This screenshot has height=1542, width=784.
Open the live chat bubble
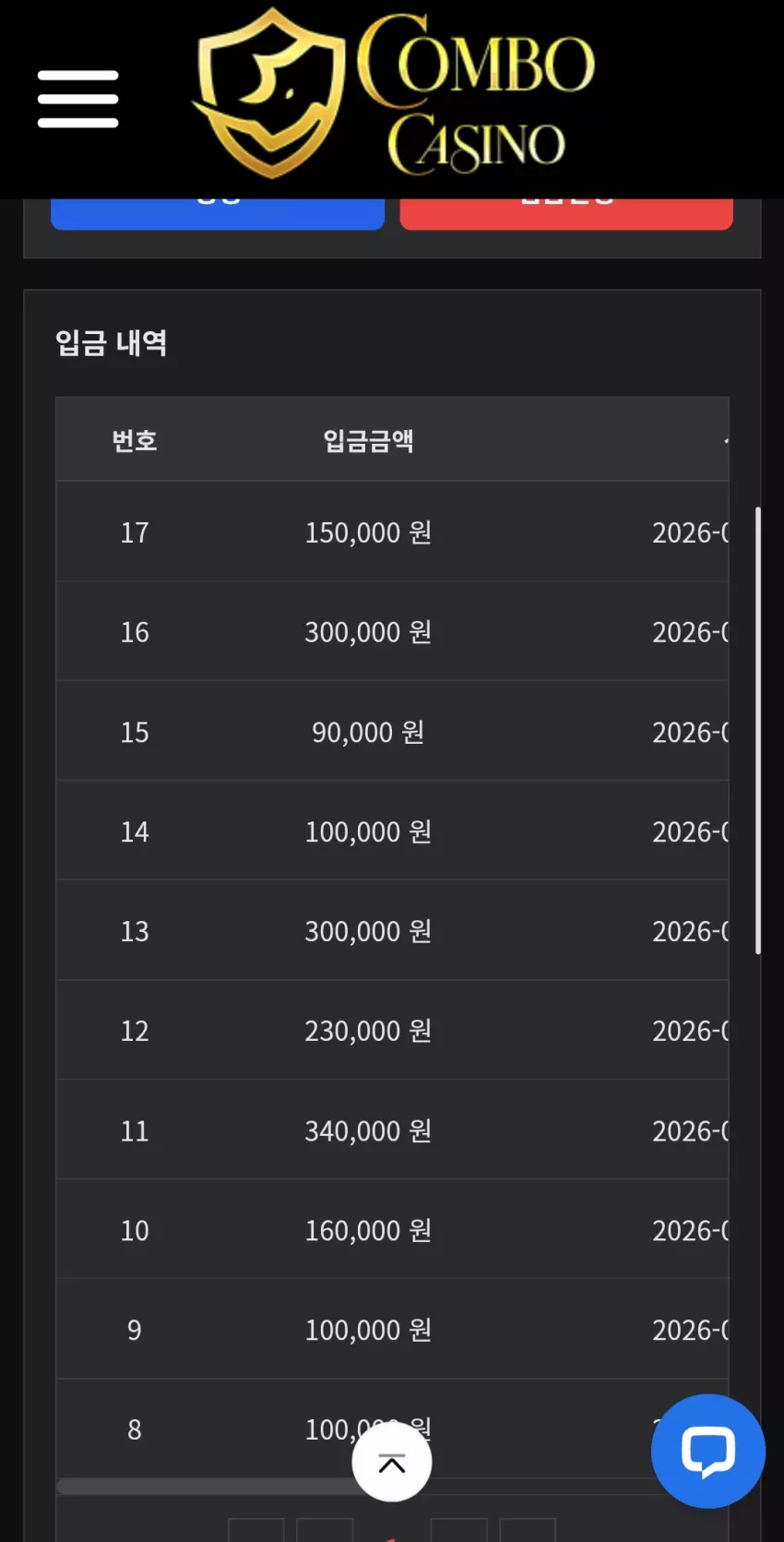[x=707, y=1451]
